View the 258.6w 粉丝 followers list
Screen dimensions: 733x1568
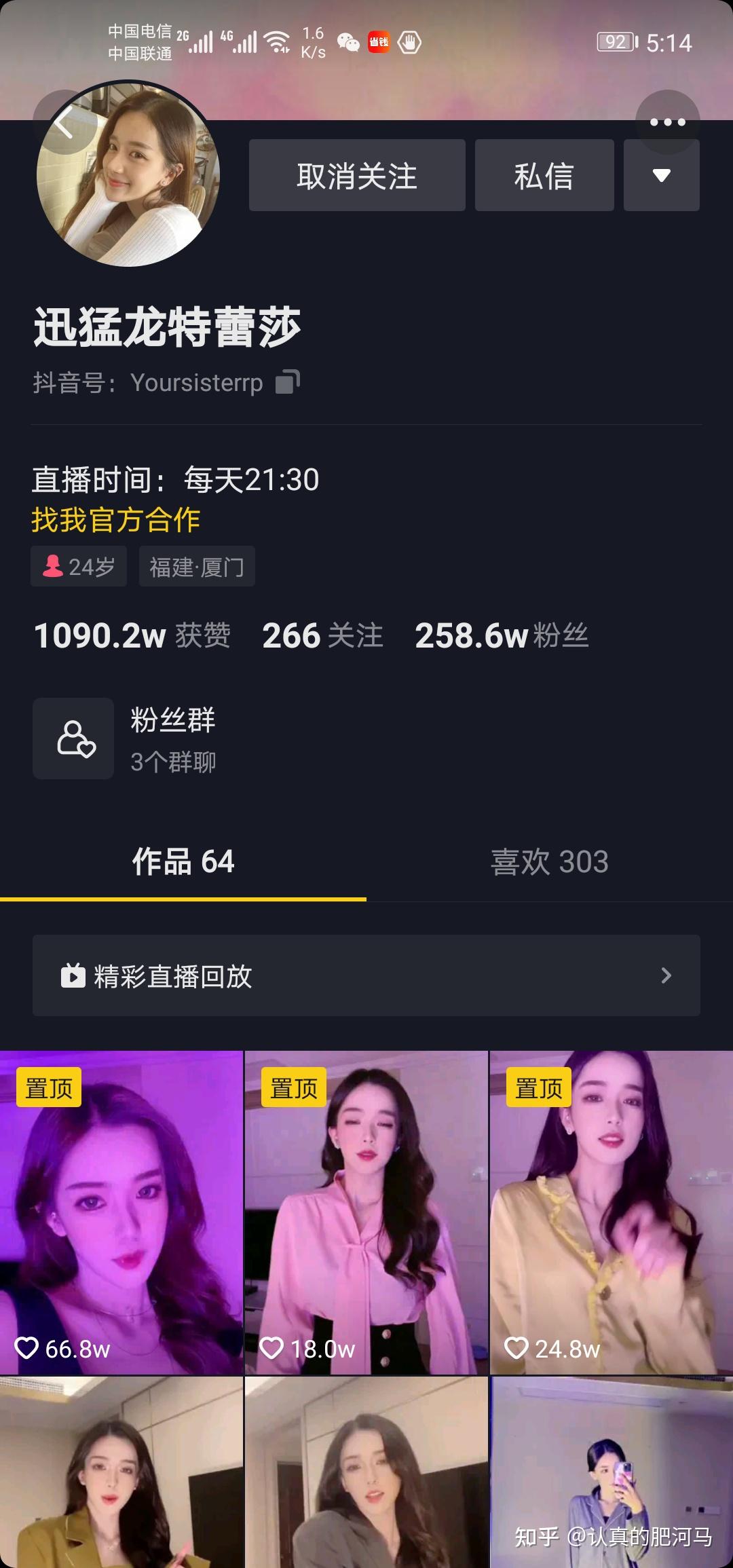click(x=501, y=636)
